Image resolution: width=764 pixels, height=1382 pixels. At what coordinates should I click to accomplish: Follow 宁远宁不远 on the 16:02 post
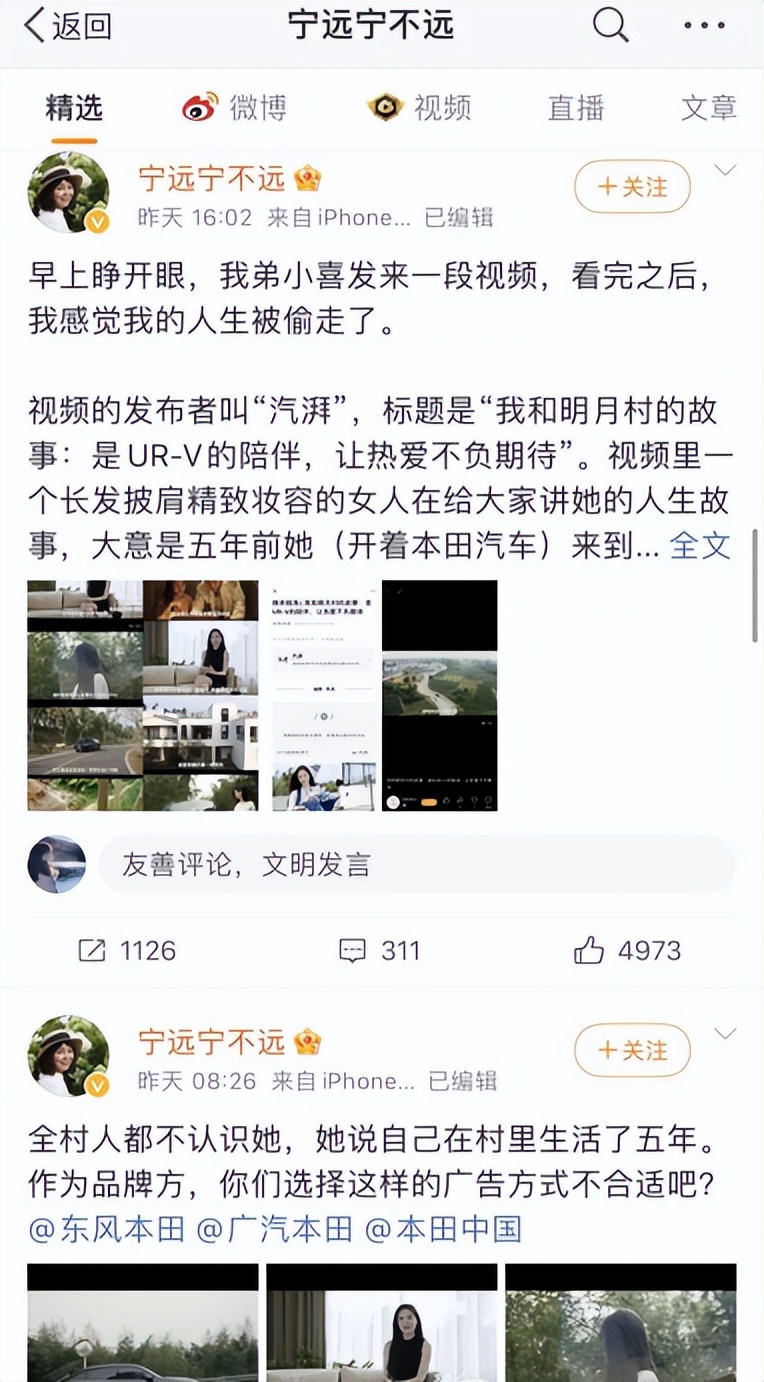(632, 187)
